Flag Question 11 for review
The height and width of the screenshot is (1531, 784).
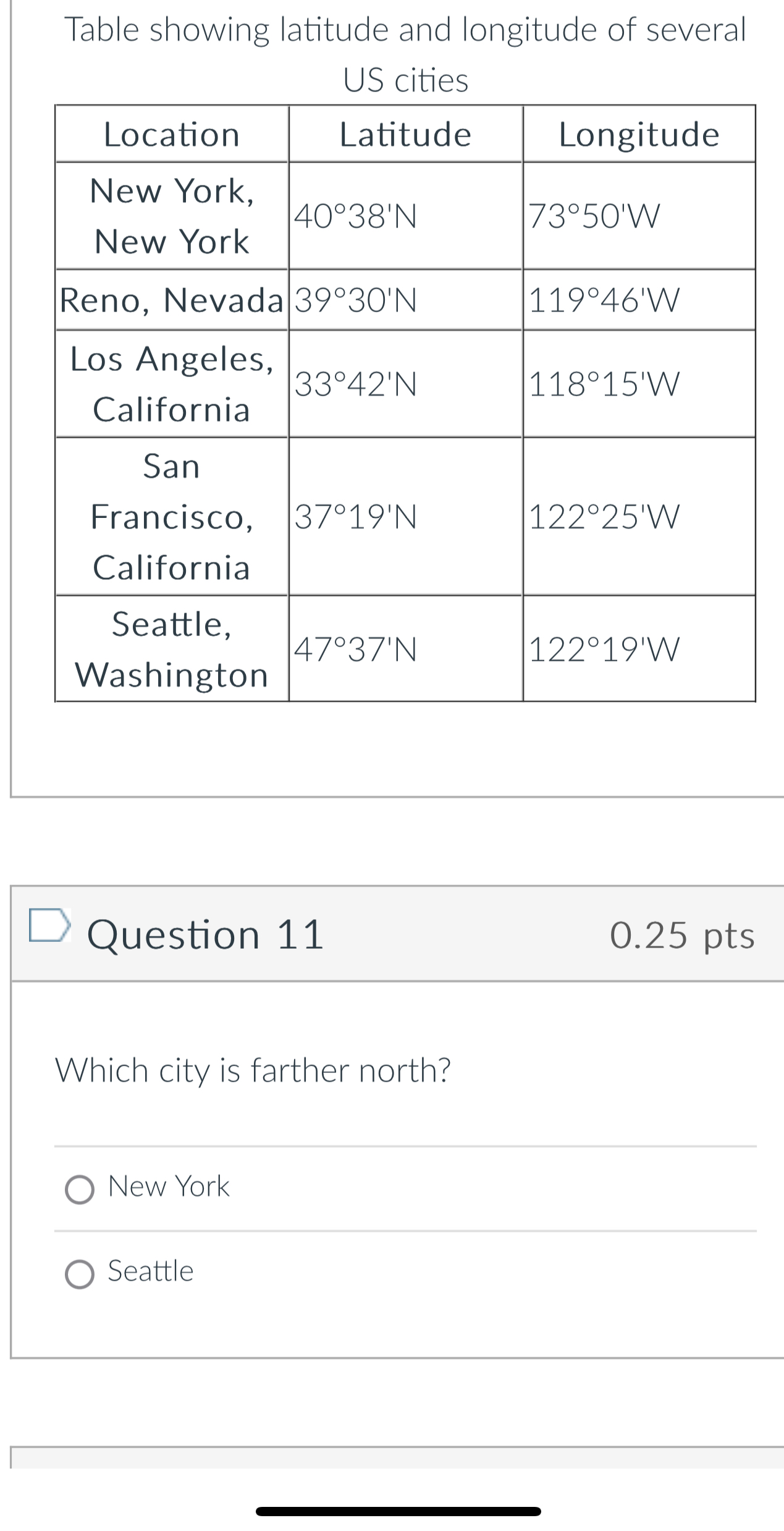(x=49, y=925)
